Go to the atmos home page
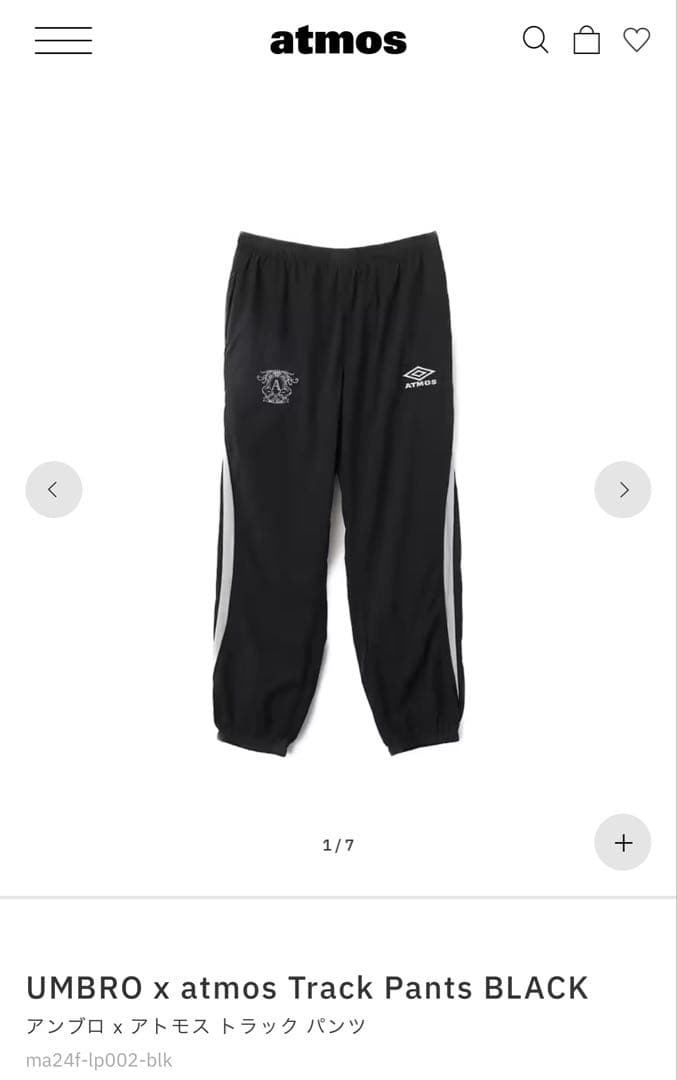The image size is (677, 1080). coord(338,41)
